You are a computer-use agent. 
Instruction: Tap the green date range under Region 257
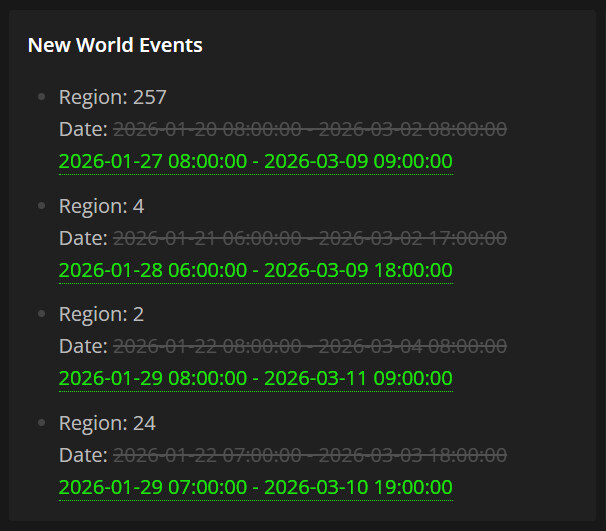[255, 161]
